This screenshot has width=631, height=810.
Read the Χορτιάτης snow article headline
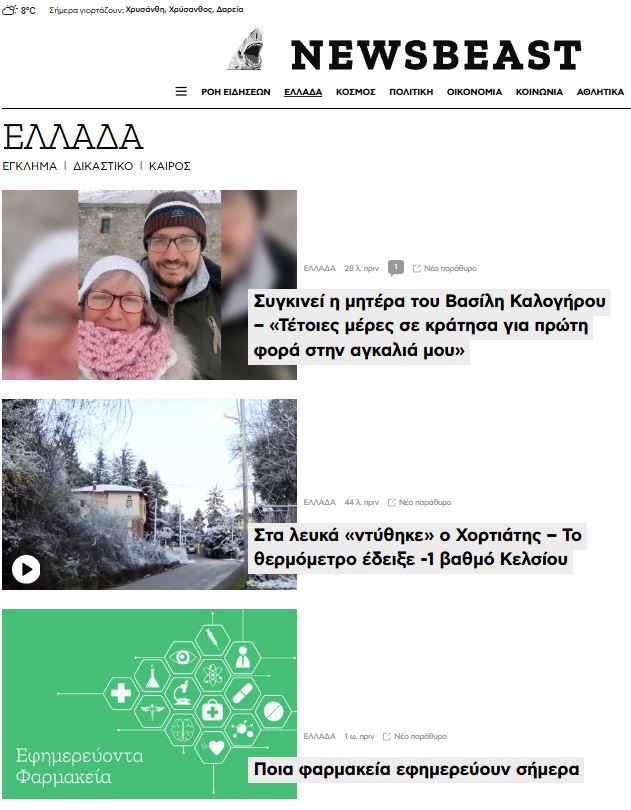click(x=417, y=547)
